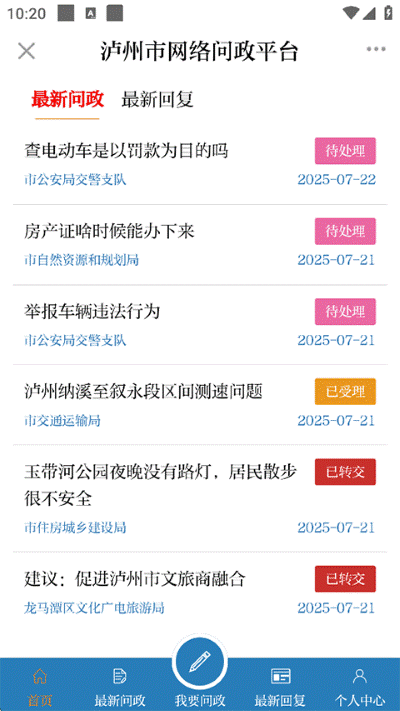Open 最新回复 in the bottom navigation
This screenshot has height=711, width=400.
coord(280,685)
